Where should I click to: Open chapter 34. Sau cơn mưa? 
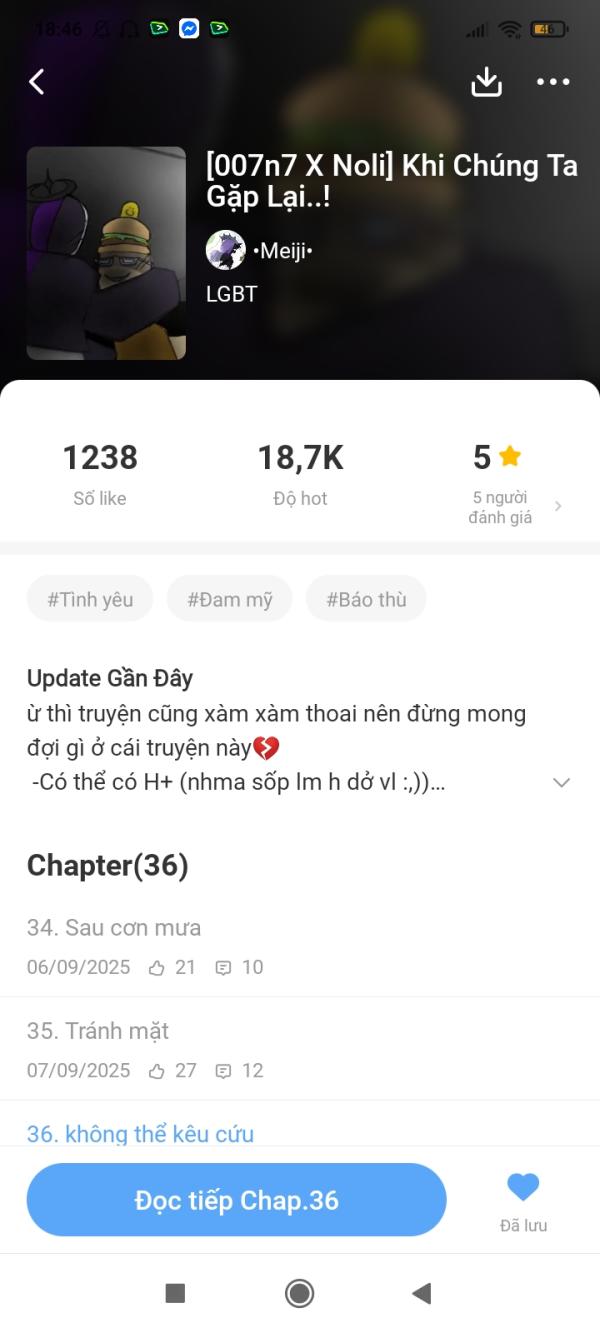114,928
